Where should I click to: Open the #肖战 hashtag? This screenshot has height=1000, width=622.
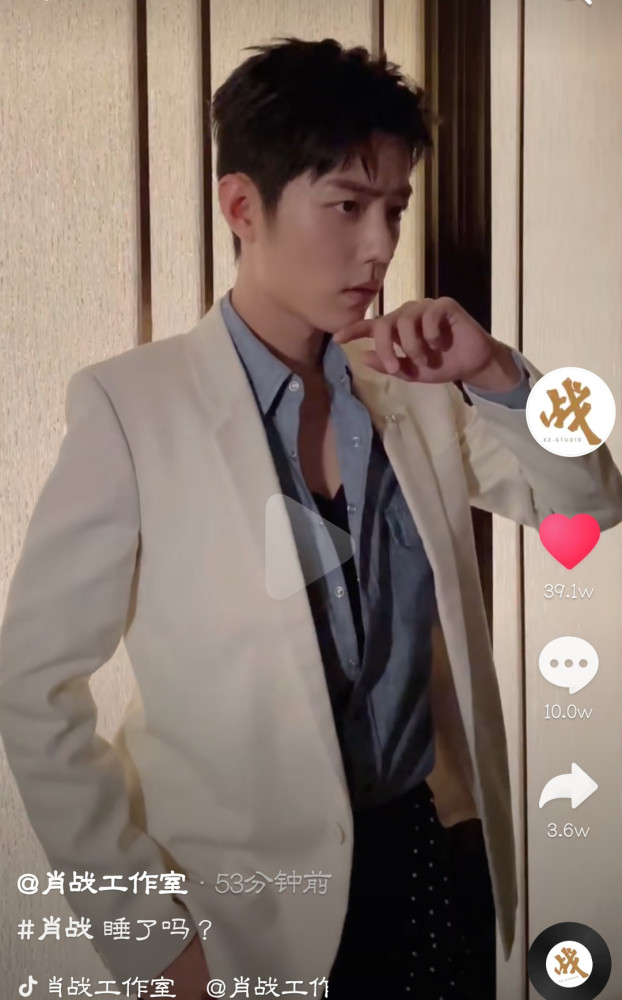[x=56, y=929]
